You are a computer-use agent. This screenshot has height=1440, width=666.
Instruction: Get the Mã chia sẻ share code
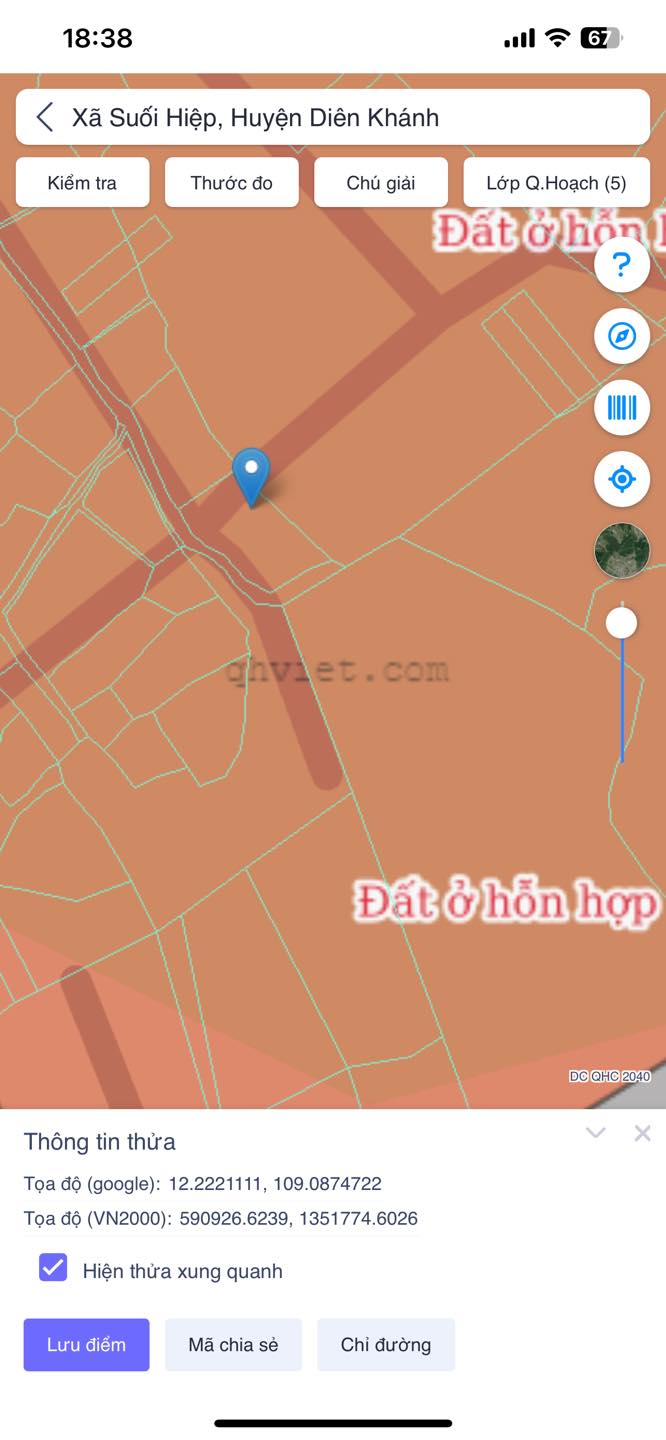[233, 1344]
